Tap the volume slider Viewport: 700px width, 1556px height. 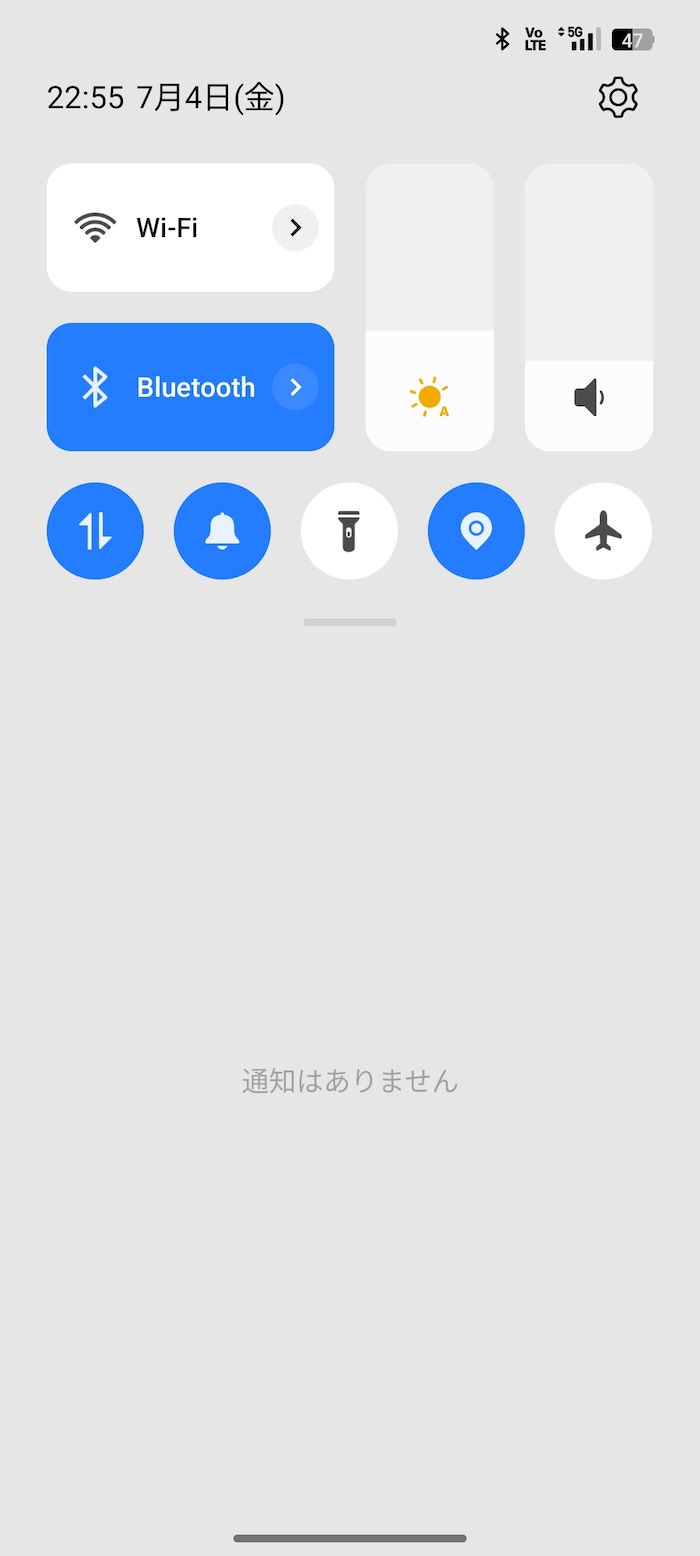pyautogui.click(x=589, y=307)
